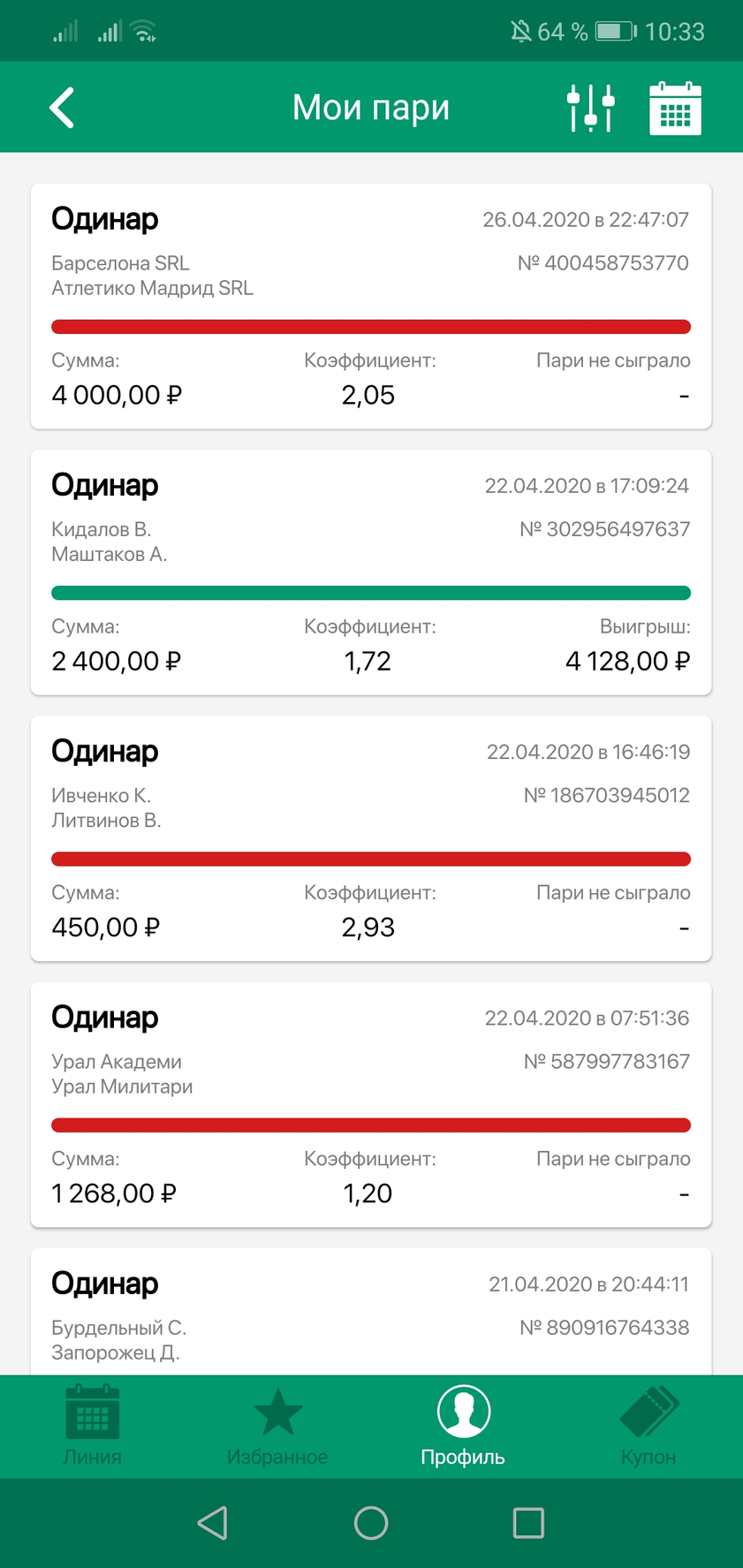Open the calendar date picker
Viewport: 743px width, 1568px height.
click(675, 108)
